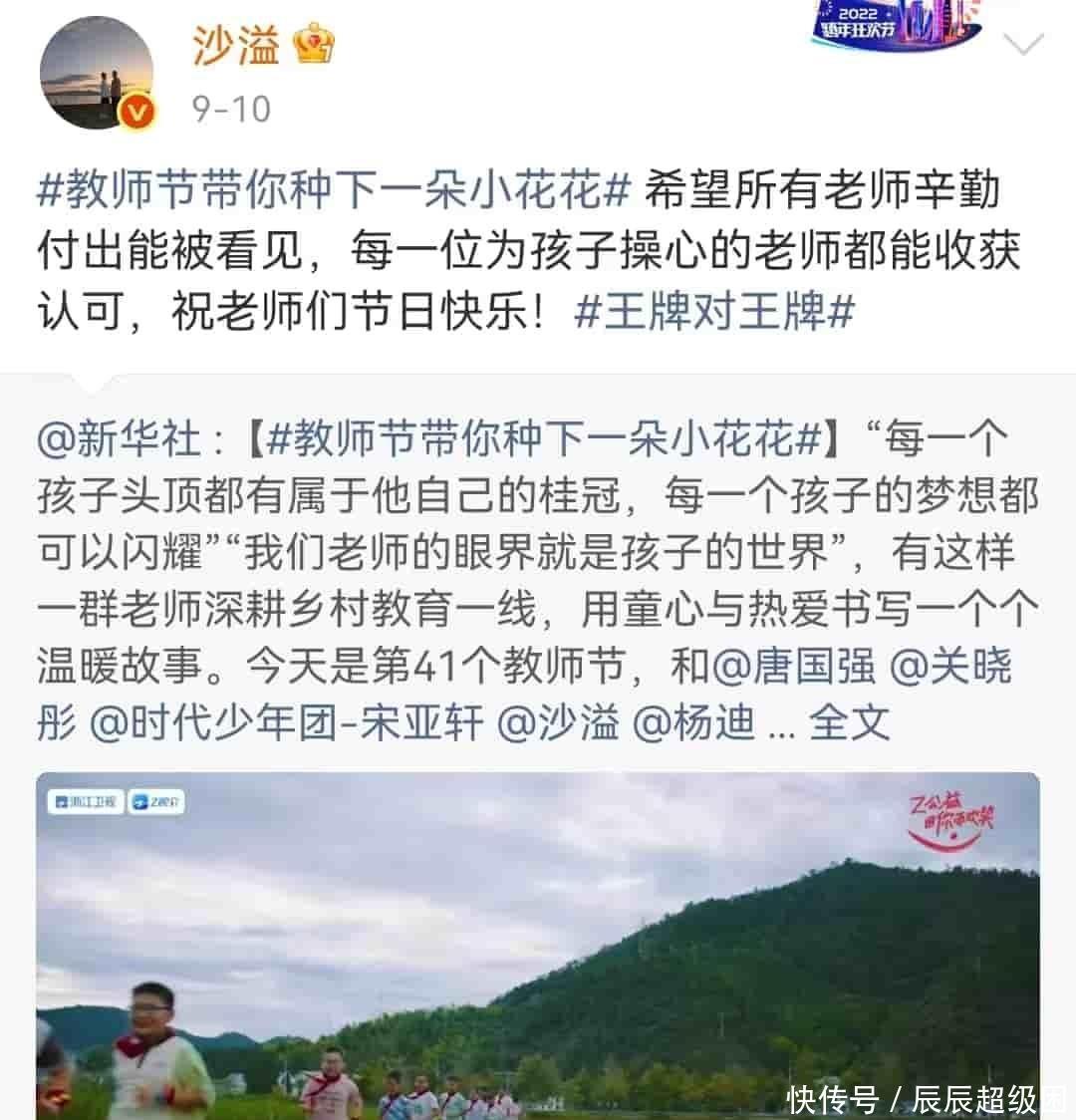Image resolution: width=1076 pixels, height=1120 pixels.
Task: Open the @杨迪 mention
Action: [694, 722]
